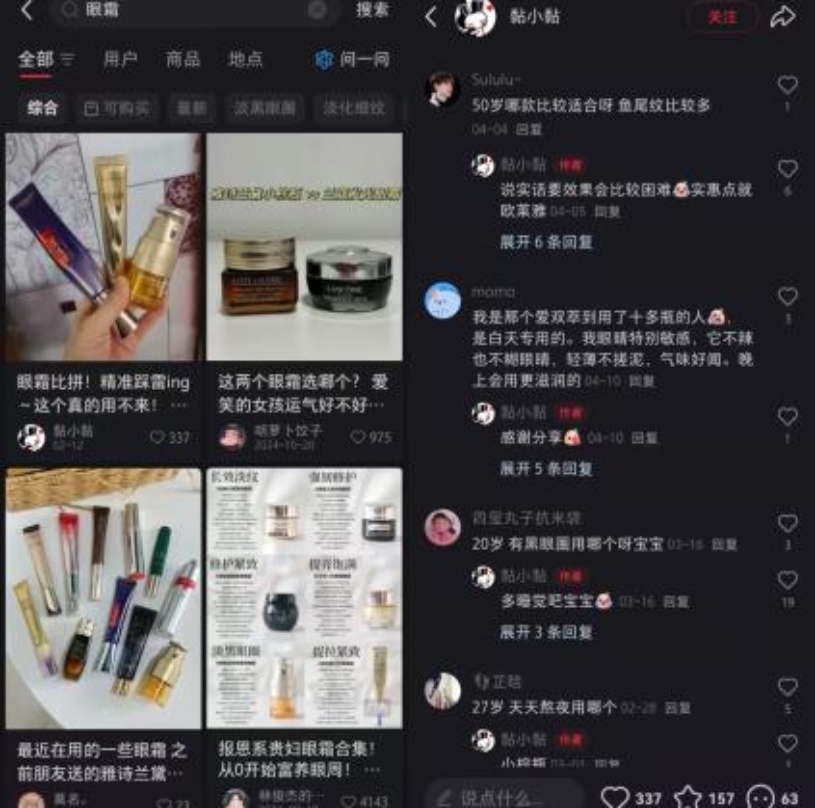Expand 6 replies under Sululu's comment
This screenshot has height=808, width=815.
point(546,242)
